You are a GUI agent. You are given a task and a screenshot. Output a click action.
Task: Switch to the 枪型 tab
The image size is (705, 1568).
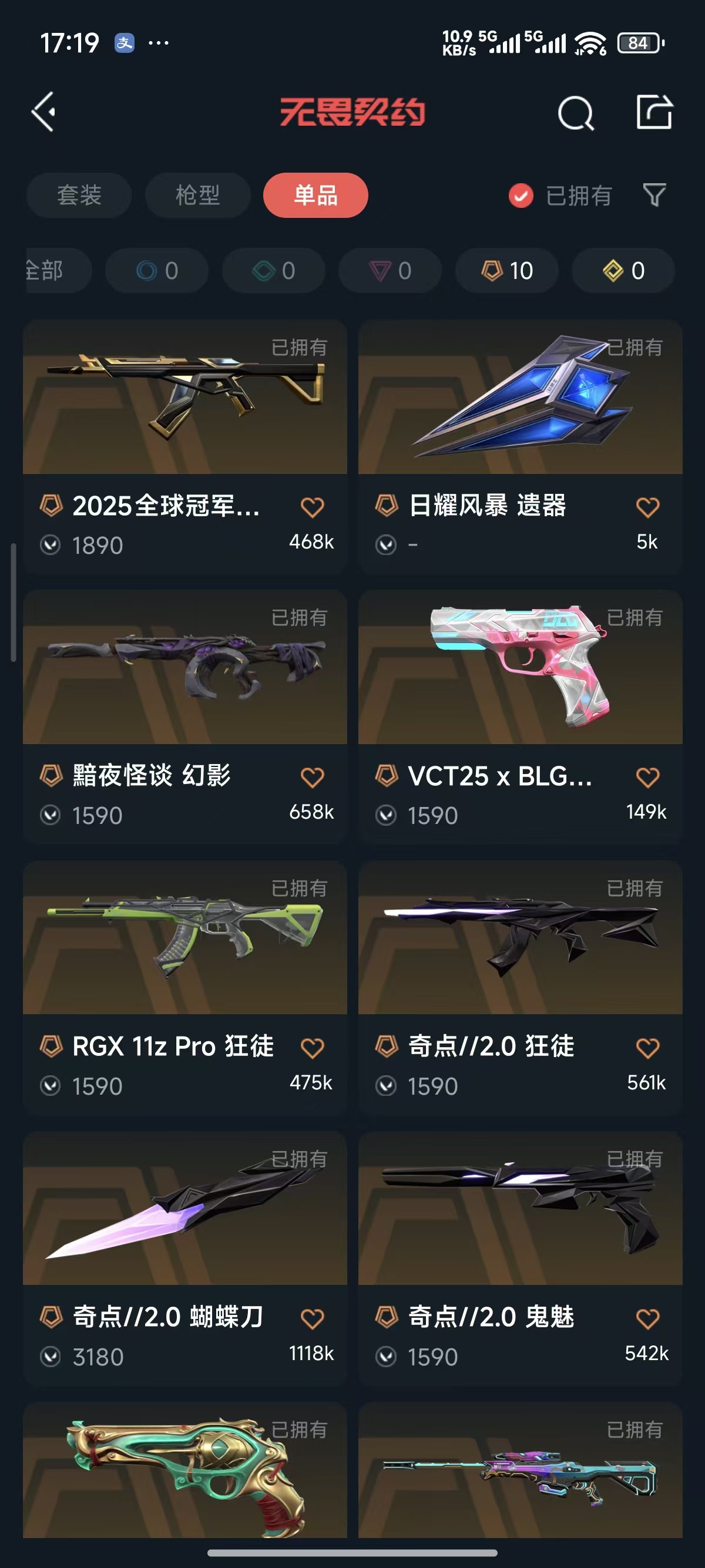point(197,196)
